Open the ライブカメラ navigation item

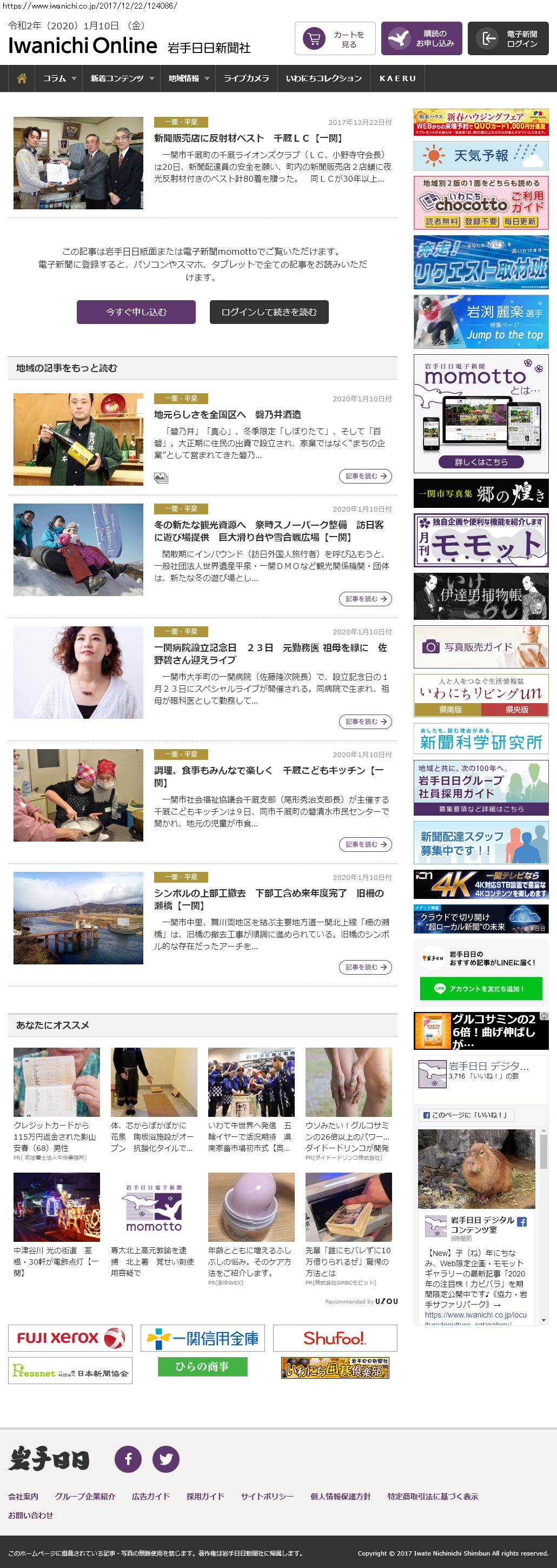tap(246, 78)
